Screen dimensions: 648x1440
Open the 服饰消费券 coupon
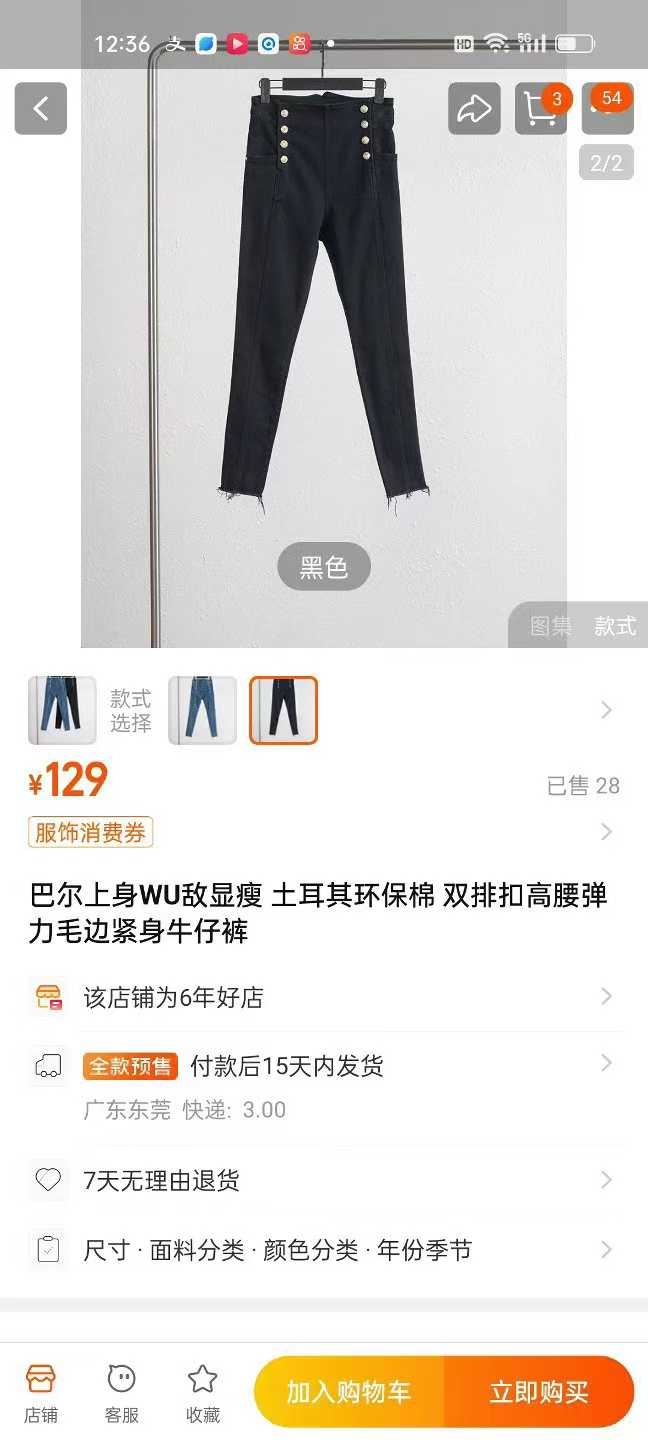[x=90, y=832]
